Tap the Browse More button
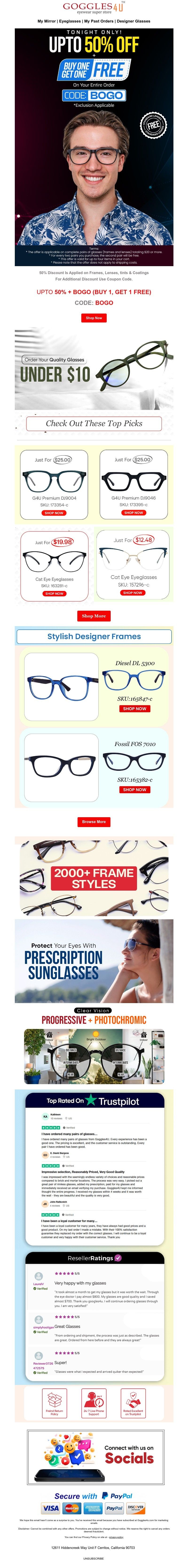Viewport: 188px width, 1568px height. click(x=93, y=822)
